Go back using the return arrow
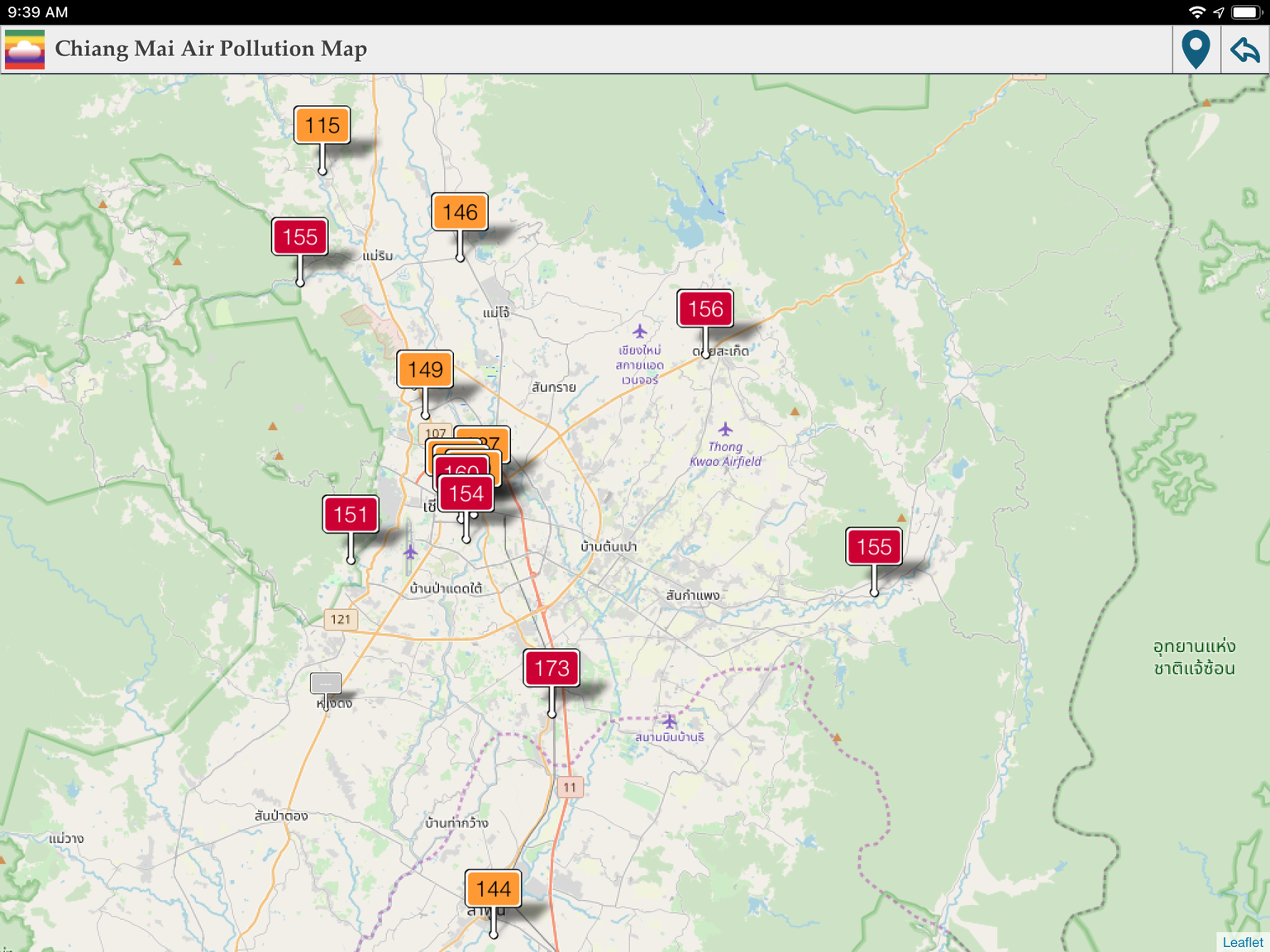1270x952 pixels. point(1245,50)
